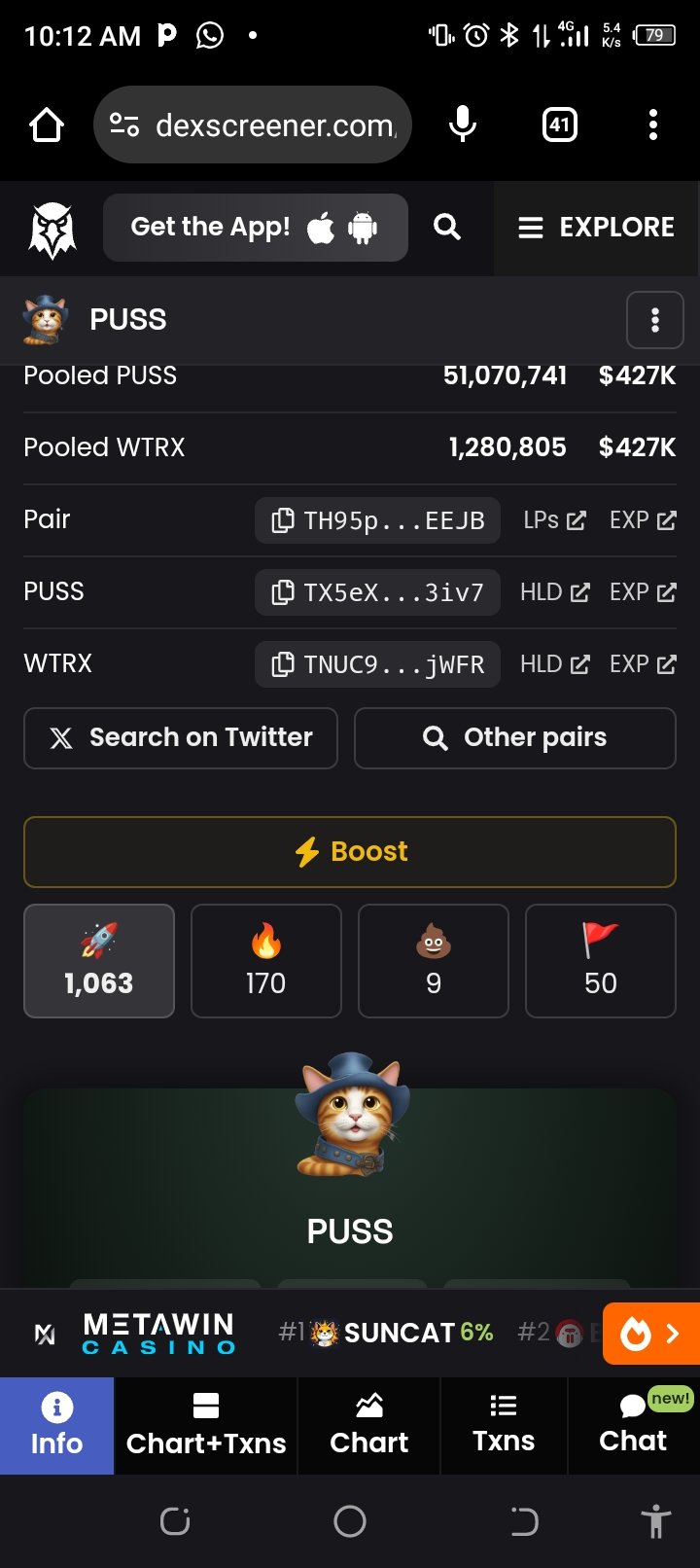Image resolution: width=700 pixels, height=1568 pixels.
Task: Copy the WTRX address TNUC9...jWFR
Action: coord(377,664)
